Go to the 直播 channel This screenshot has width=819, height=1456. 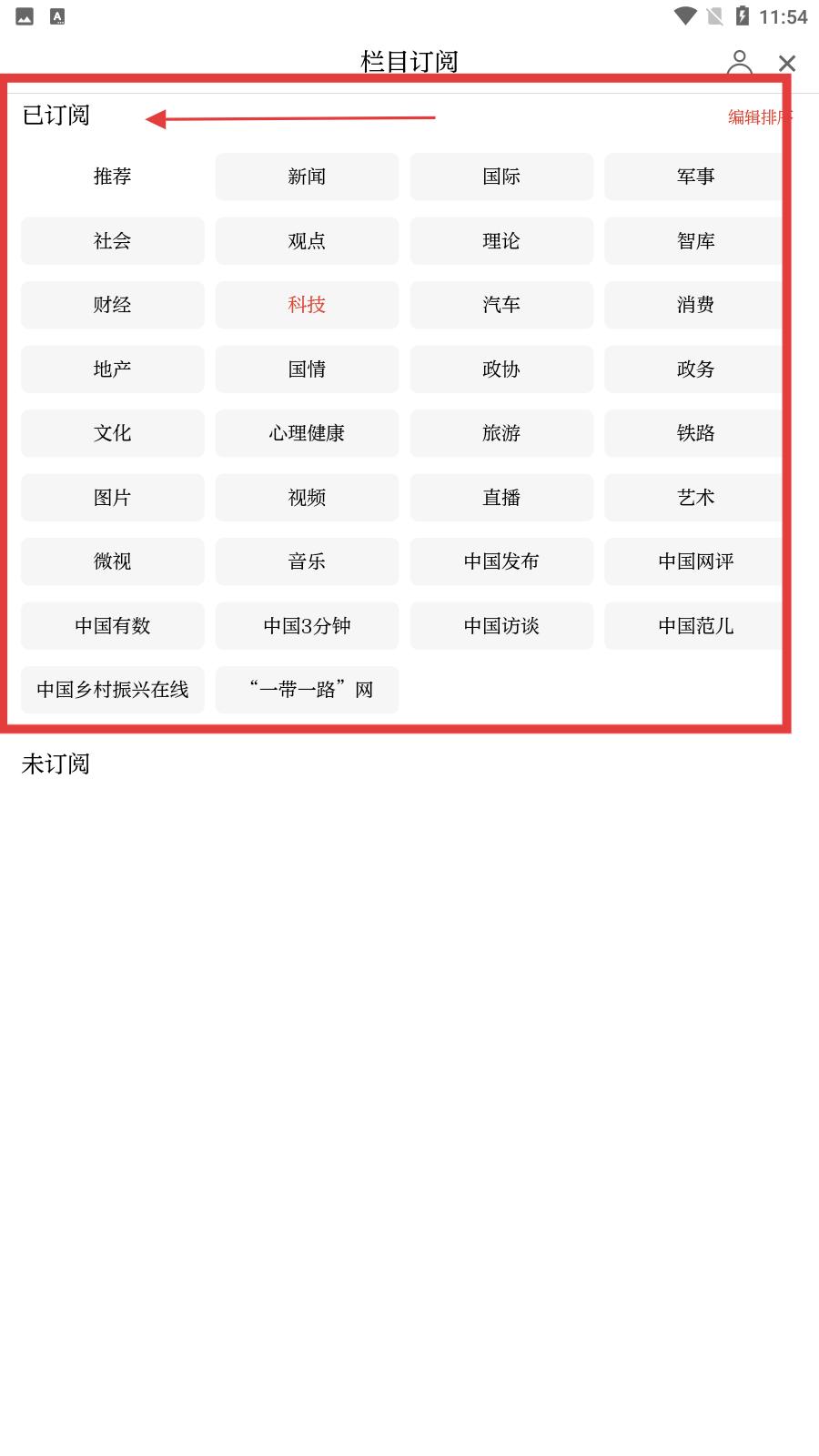point(501,498)
